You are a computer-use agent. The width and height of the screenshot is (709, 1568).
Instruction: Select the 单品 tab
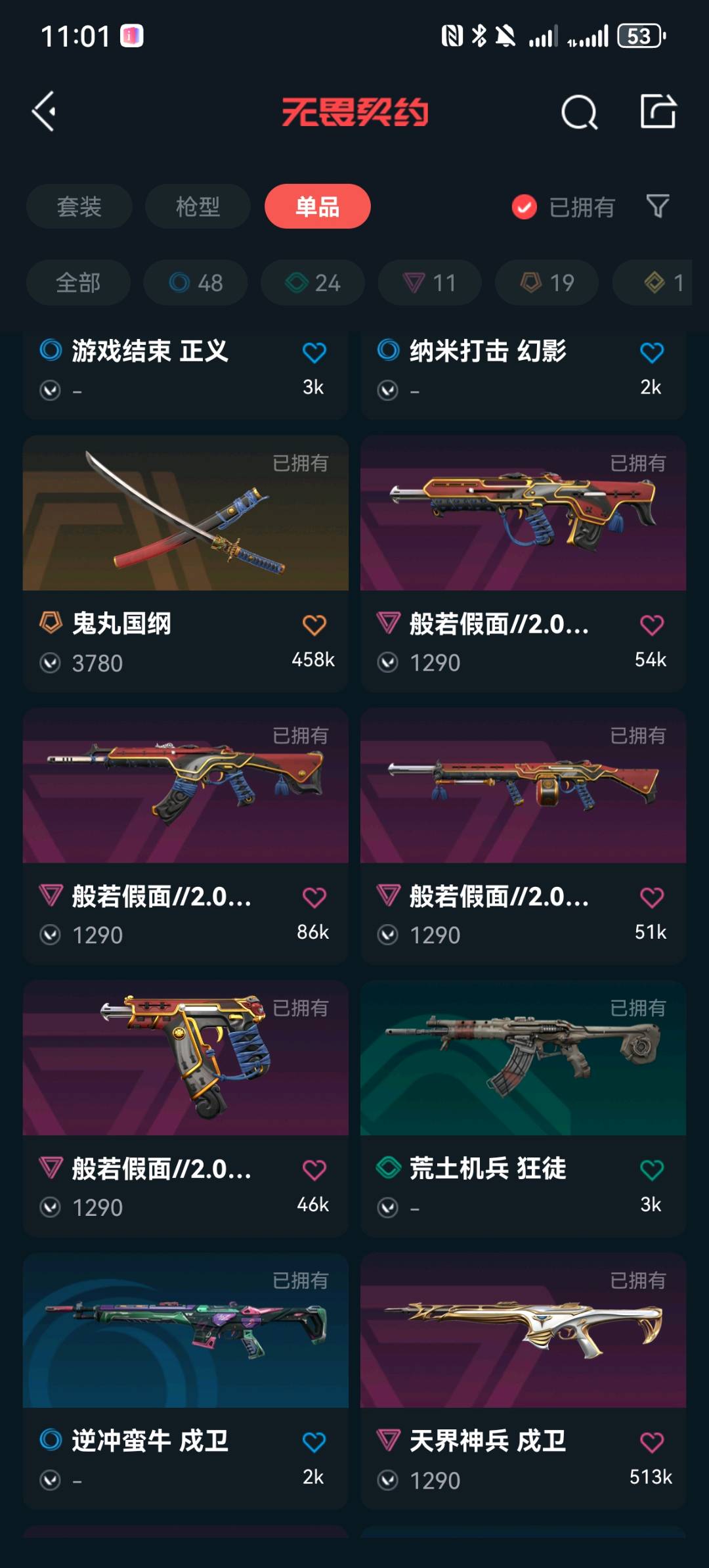click(317, 207)
